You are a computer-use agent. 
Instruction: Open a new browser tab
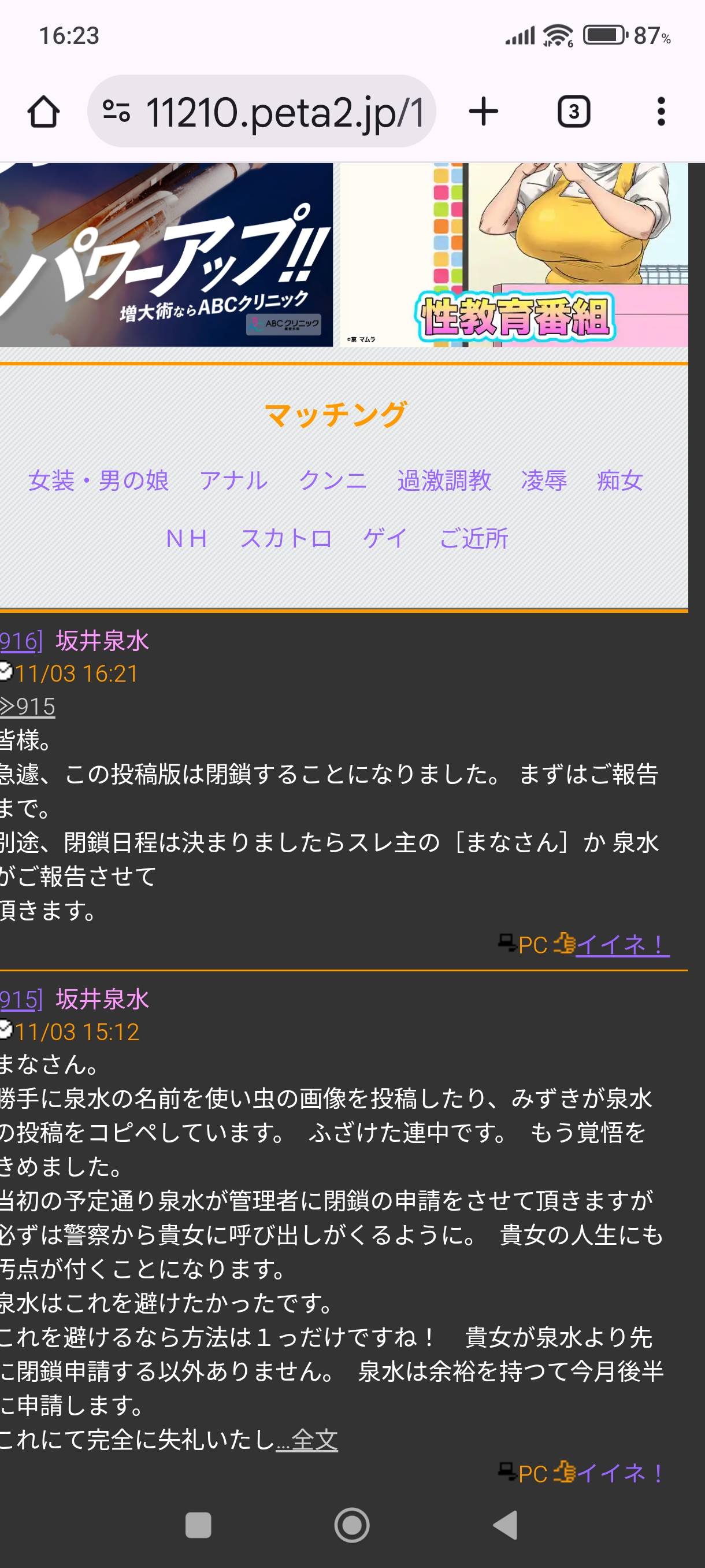pos(484,112)
